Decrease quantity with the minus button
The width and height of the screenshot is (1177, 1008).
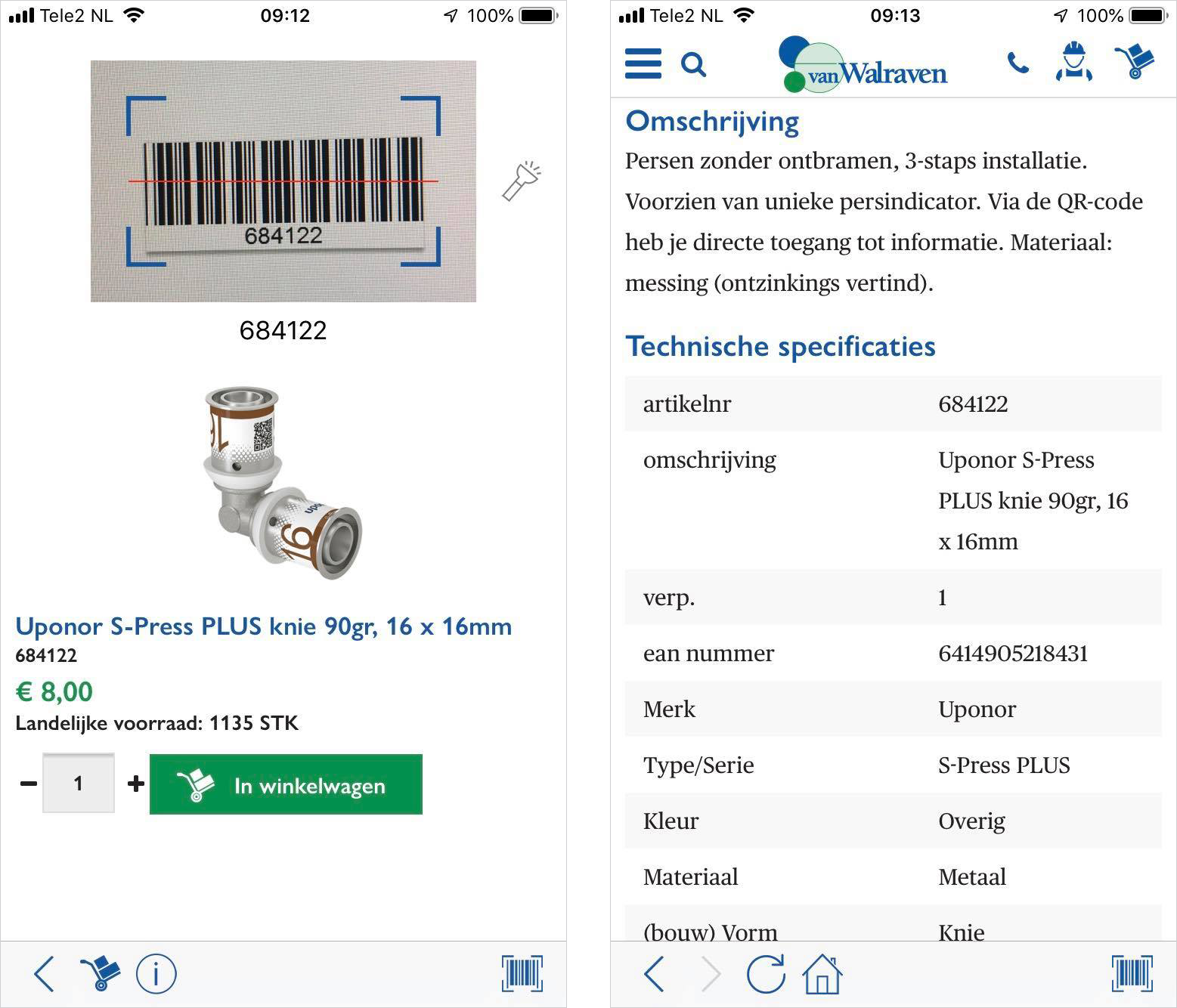29,784
